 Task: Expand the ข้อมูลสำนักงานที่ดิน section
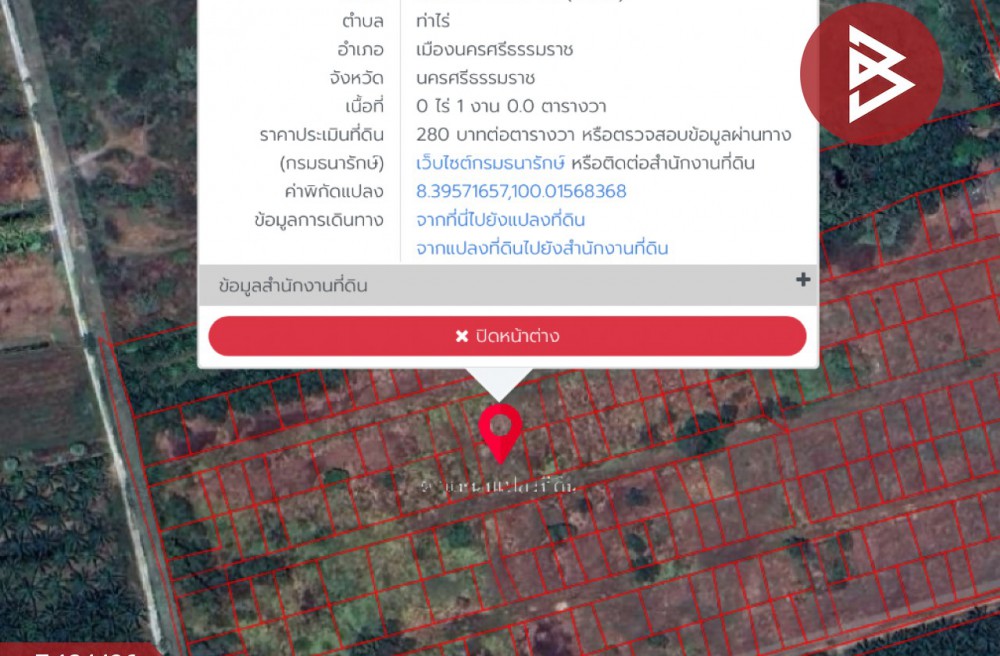pyautogui.click(x=802, y=281)
